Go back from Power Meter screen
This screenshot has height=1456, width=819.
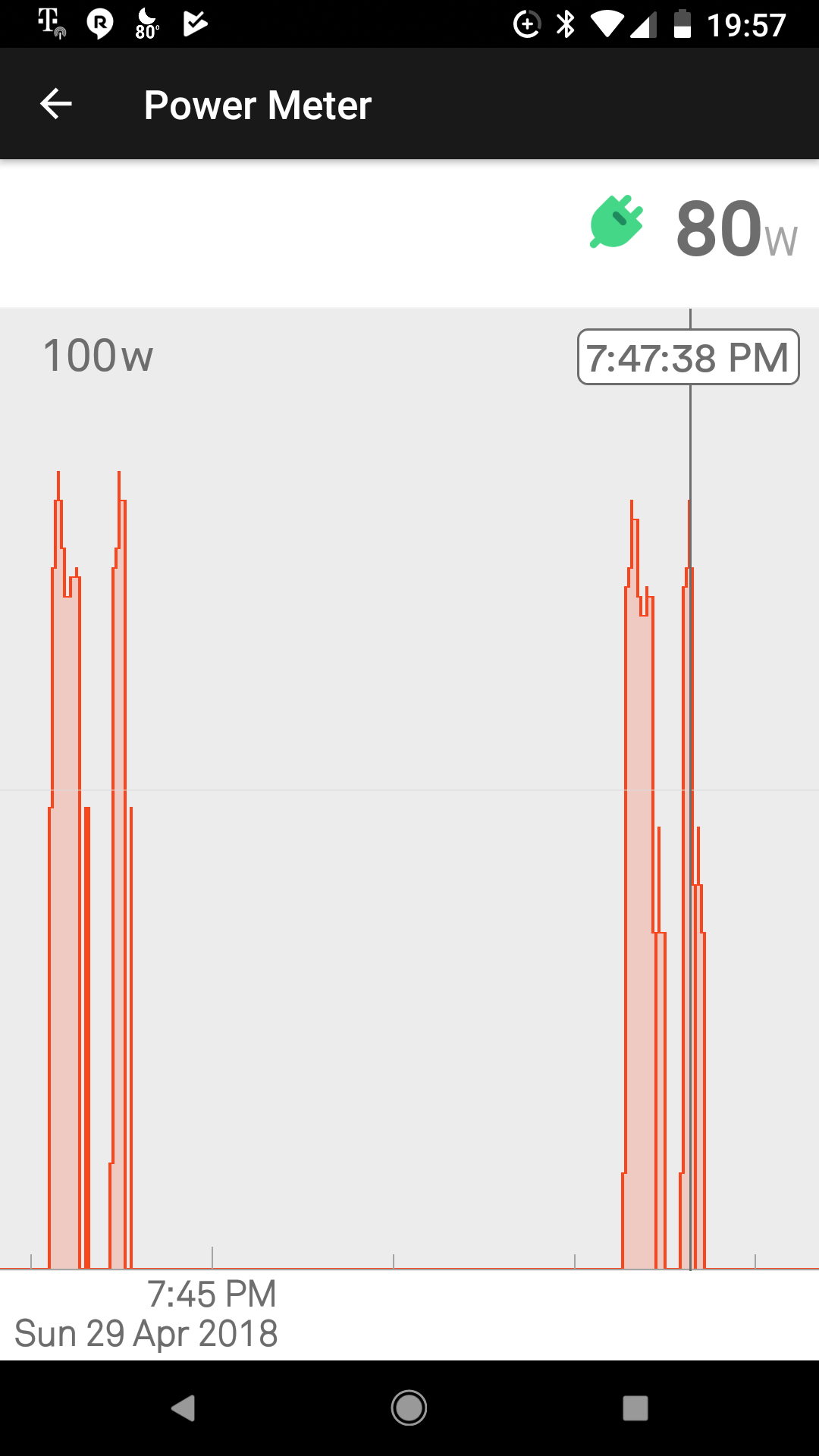(x=56, y=104)
